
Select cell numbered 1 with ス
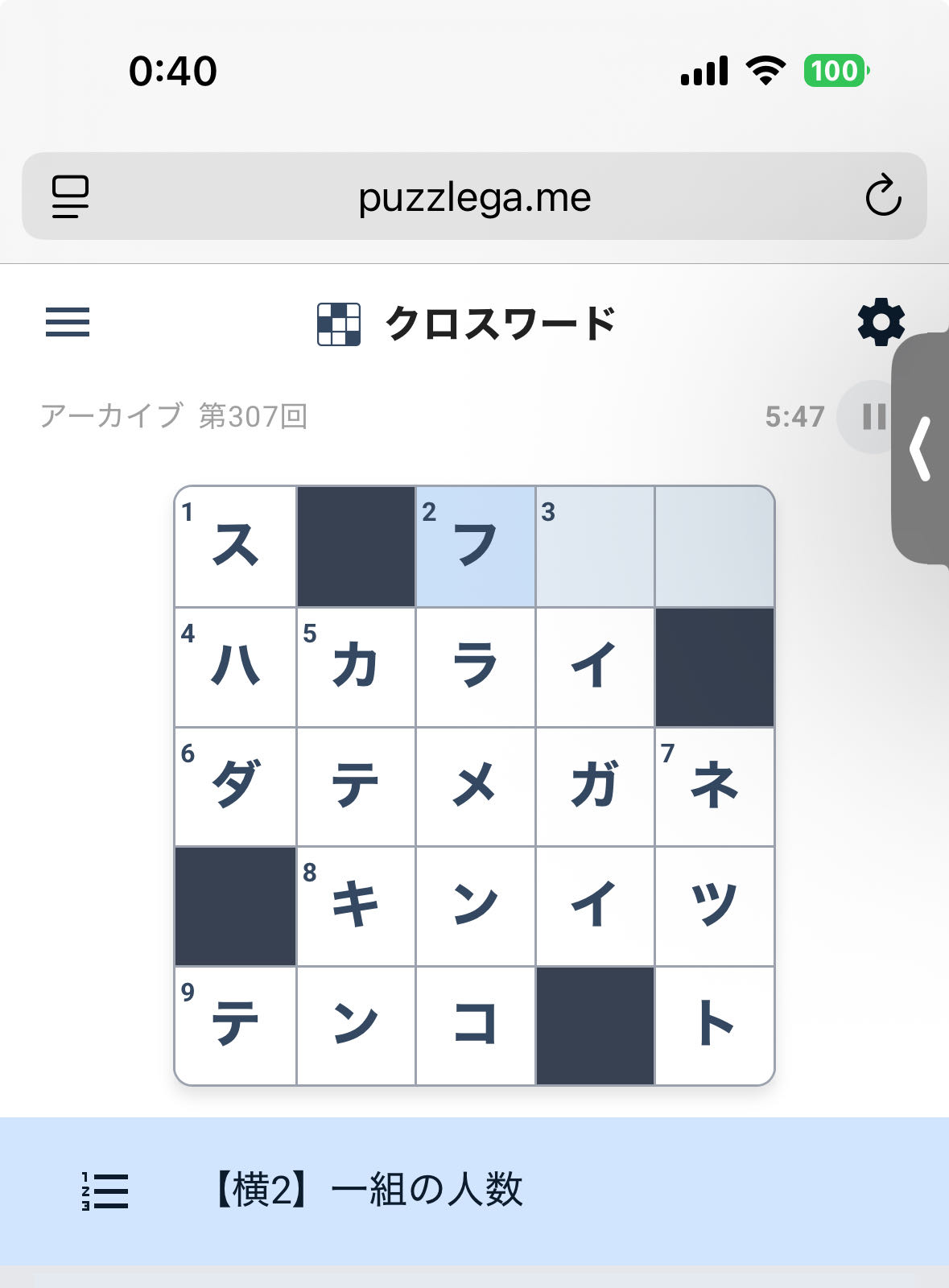(x=235, y=547)
